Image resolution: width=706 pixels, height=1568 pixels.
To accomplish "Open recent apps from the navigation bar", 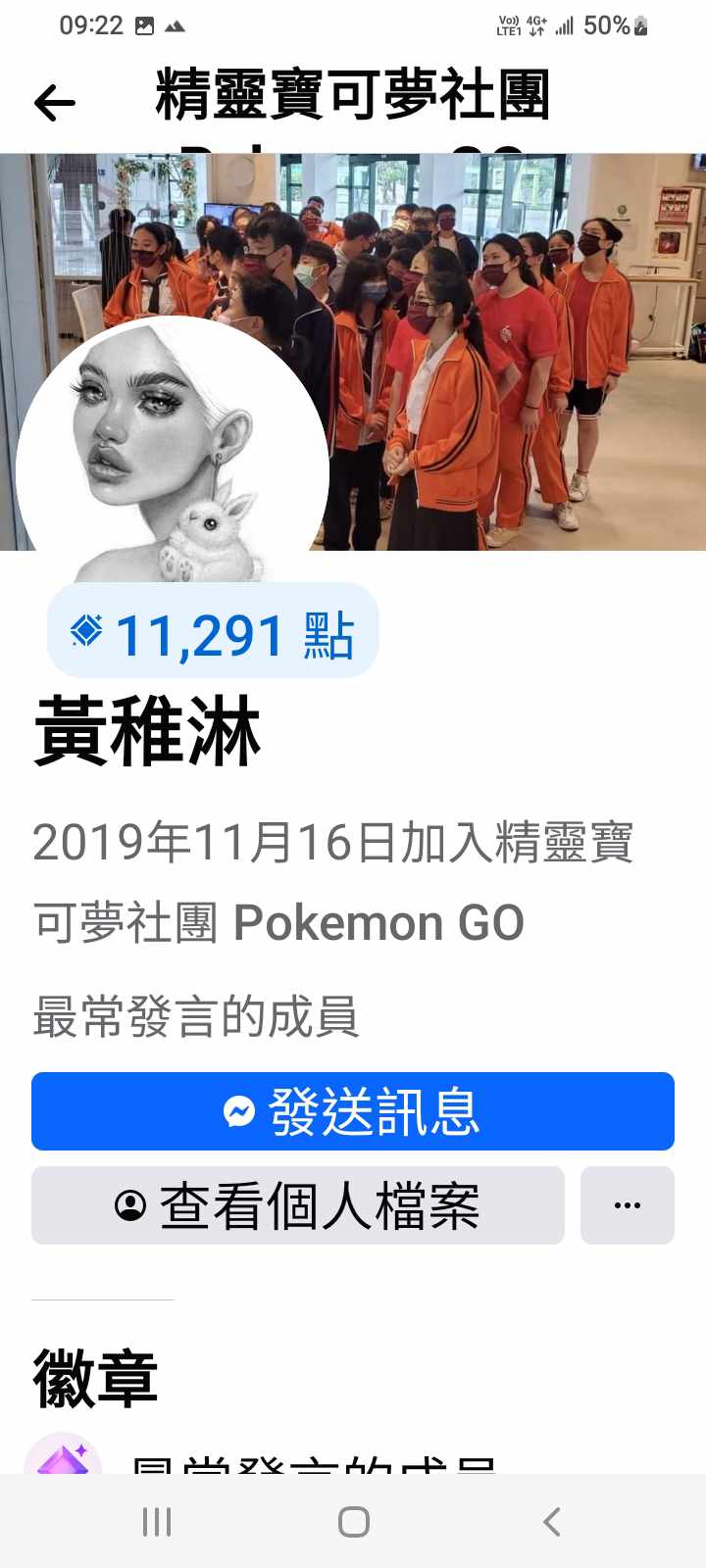I will [157, 1521].
